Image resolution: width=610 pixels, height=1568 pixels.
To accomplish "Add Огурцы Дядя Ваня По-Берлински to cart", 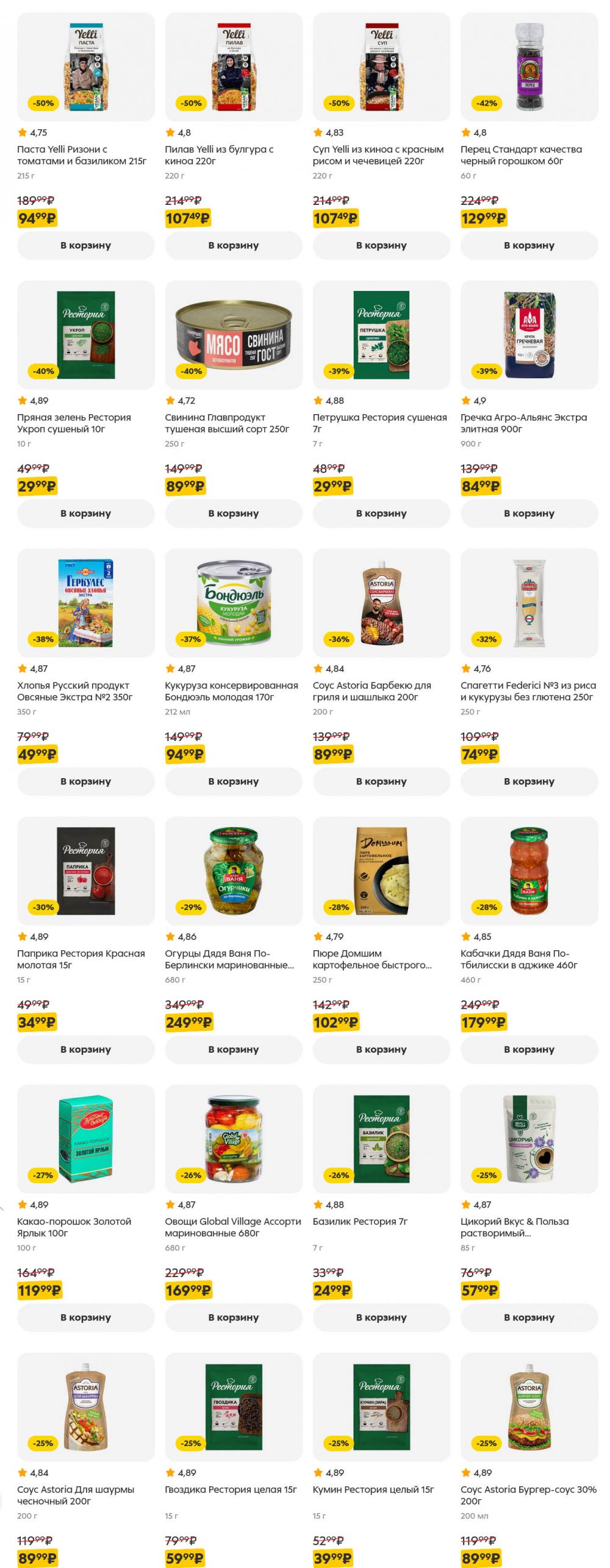I will pos(233,1049).
